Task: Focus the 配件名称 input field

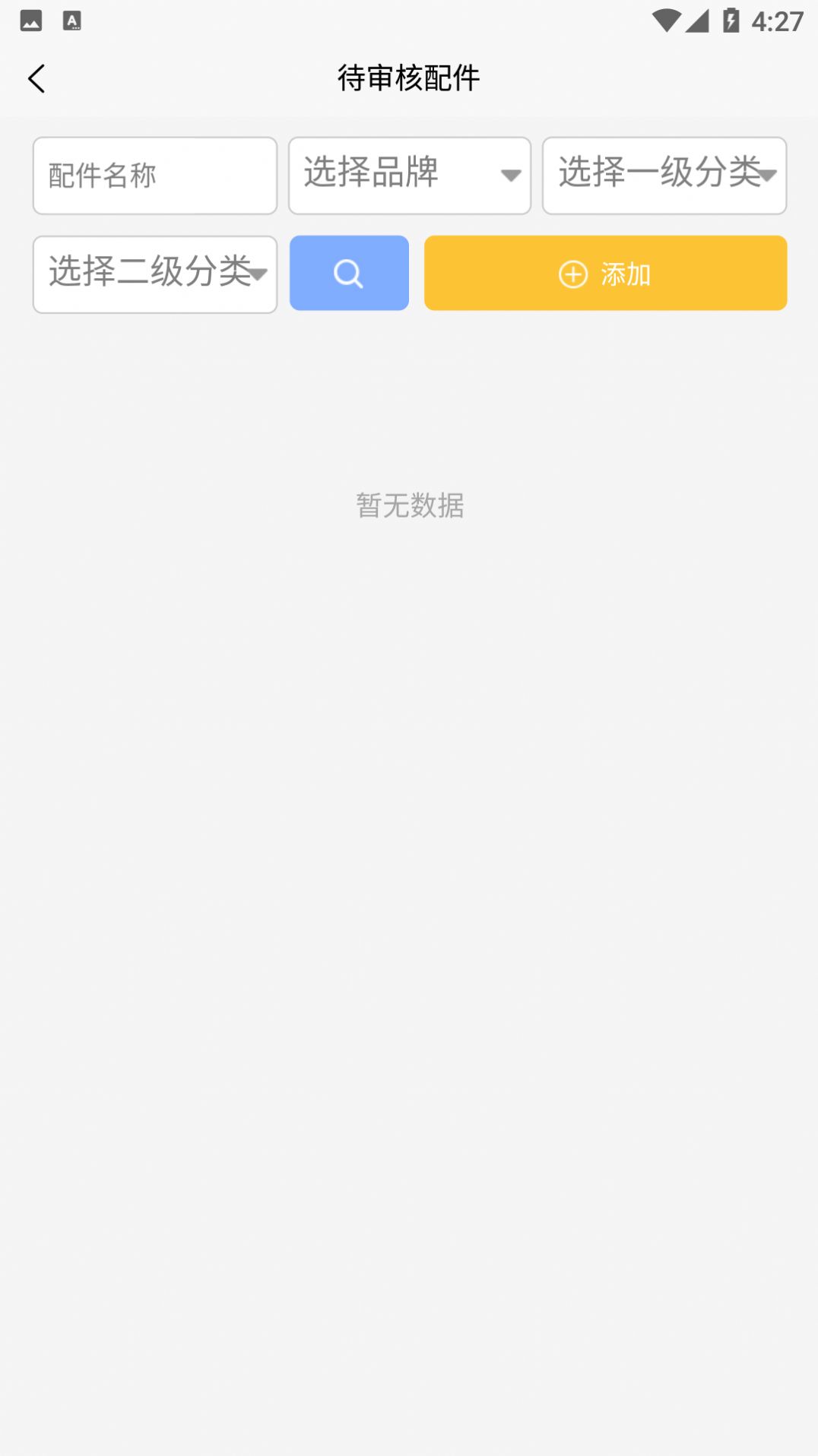Action: pos(154,176)
